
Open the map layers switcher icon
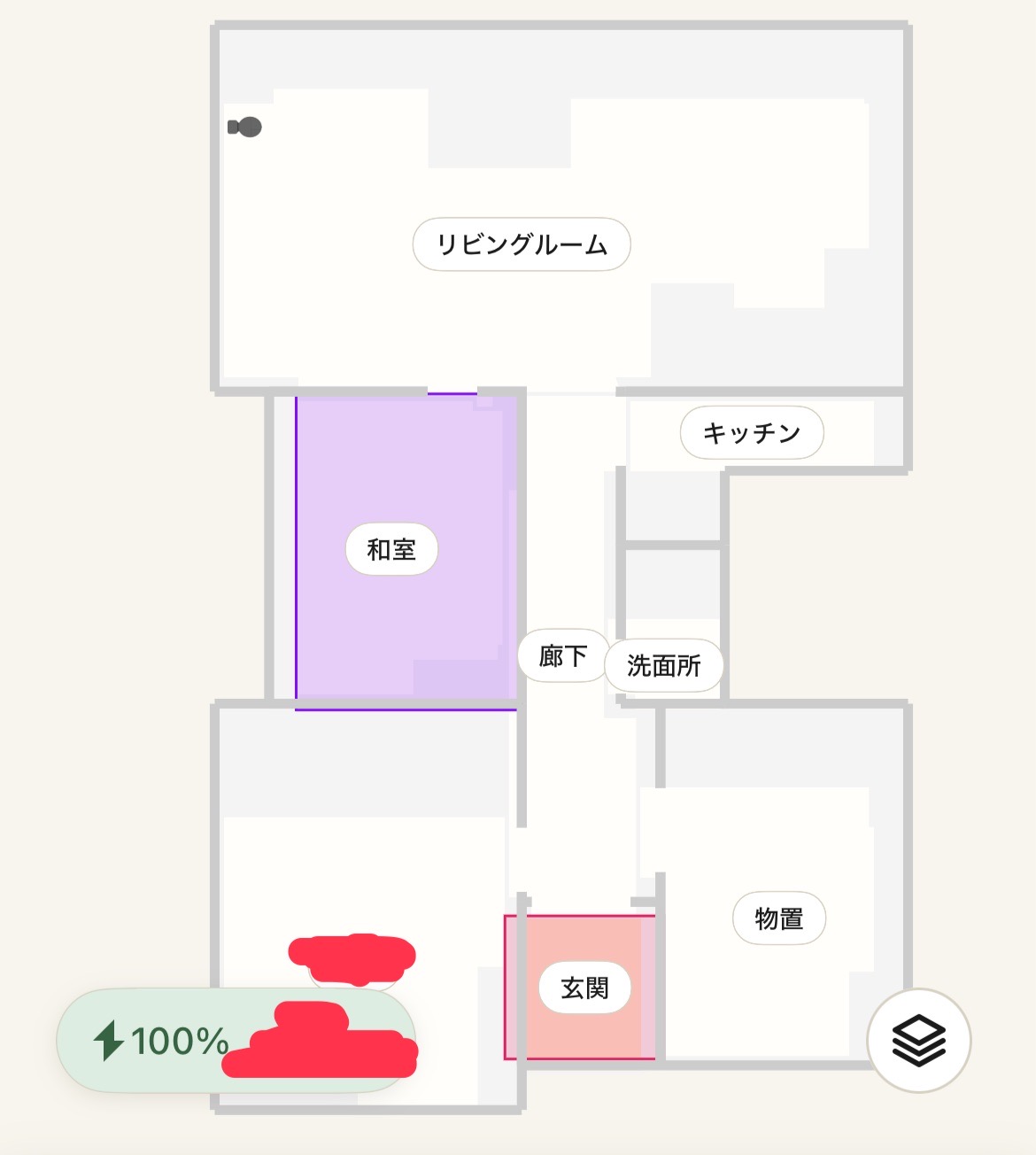click(x=918, y=1041)
